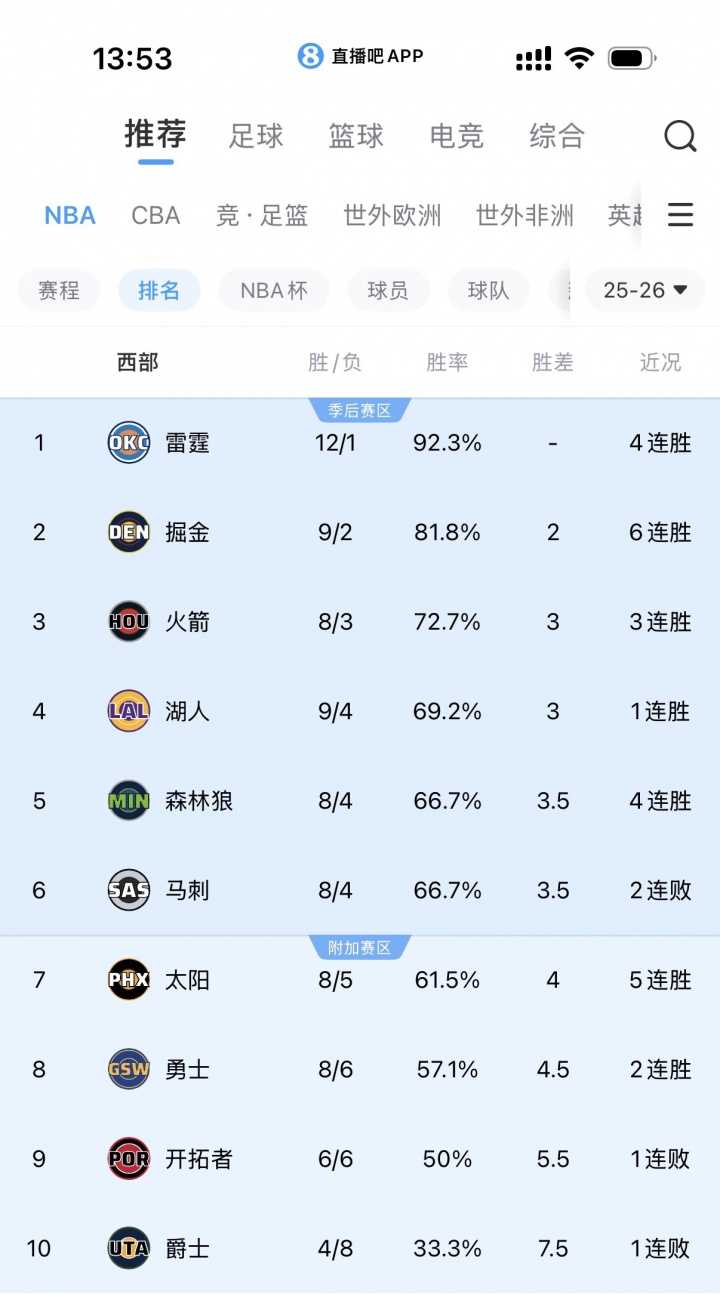Switch to the 篮球 tab
Viewport: 720px width, 1294px height.
pyautogui.click(x=356, y=136)
